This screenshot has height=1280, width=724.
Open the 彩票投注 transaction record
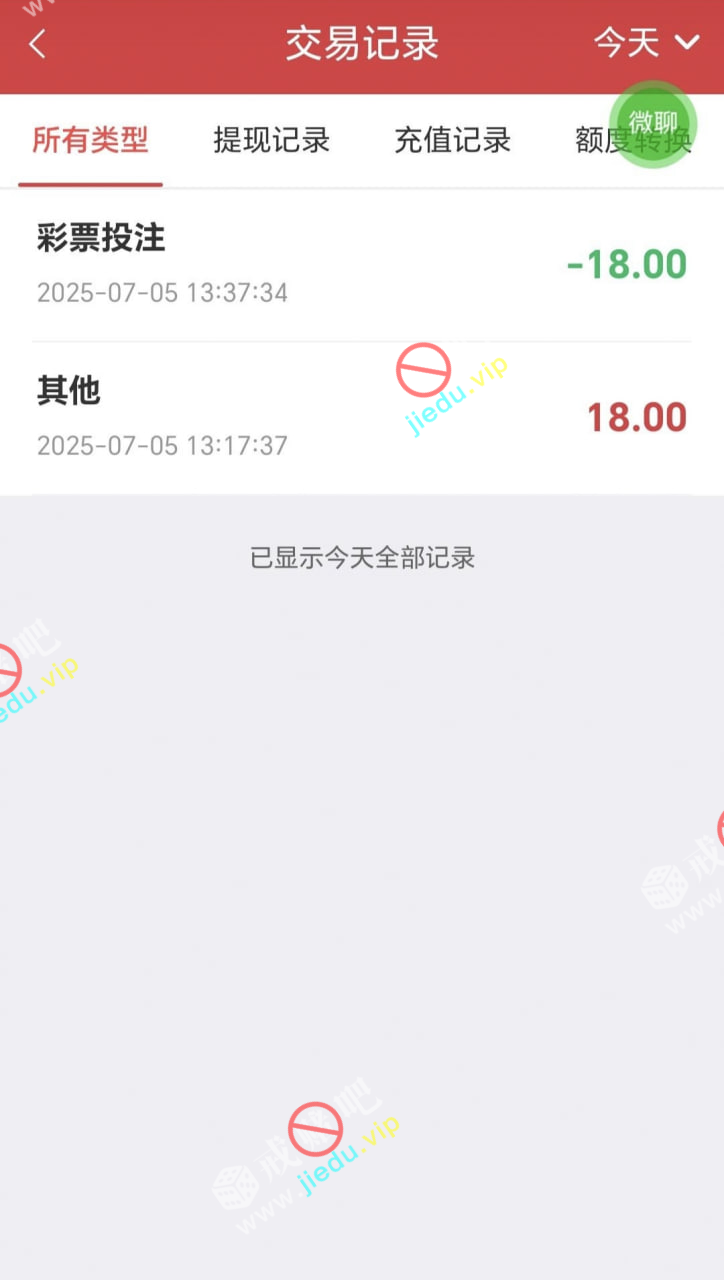(x=362, y=265)
